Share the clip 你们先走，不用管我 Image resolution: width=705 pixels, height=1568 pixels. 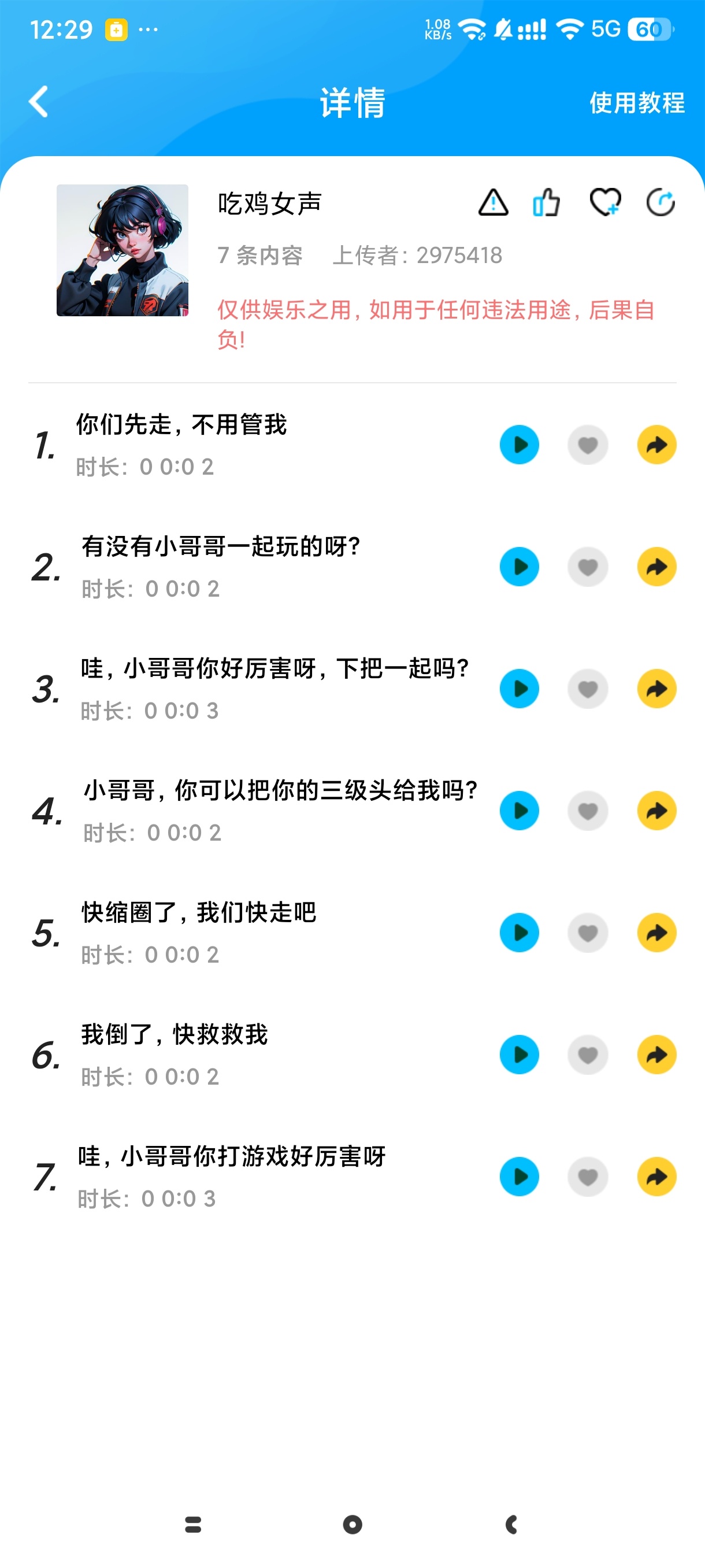click(656, 445)
